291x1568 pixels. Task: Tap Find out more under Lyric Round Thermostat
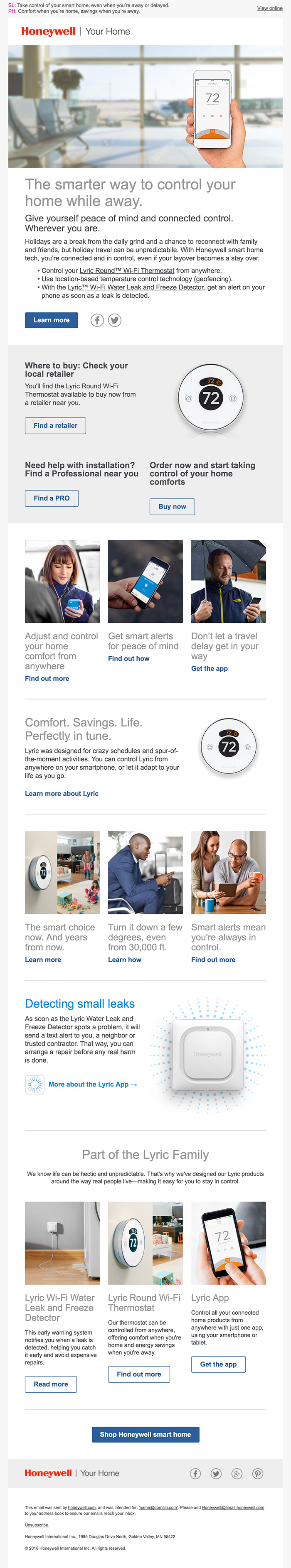(139, 1374)
